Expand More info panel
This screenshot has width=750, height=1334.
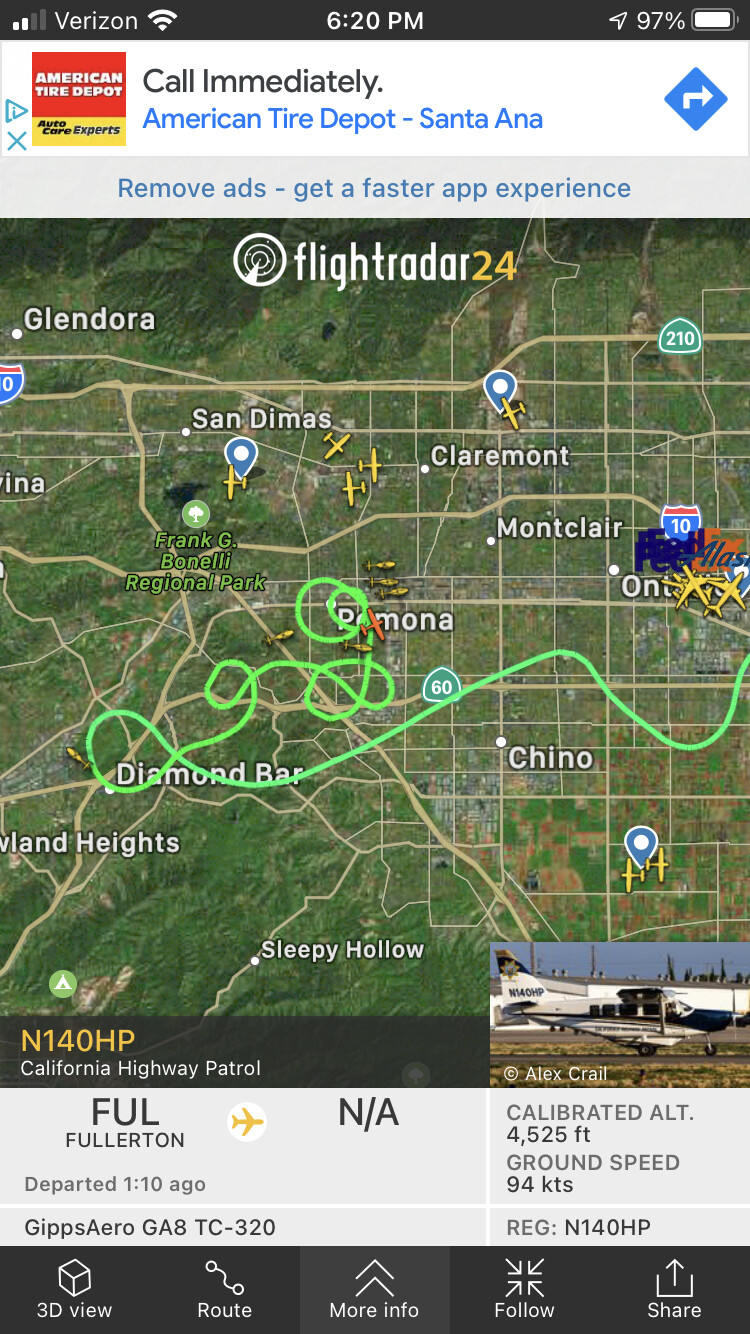click(x=374, y=1289)
